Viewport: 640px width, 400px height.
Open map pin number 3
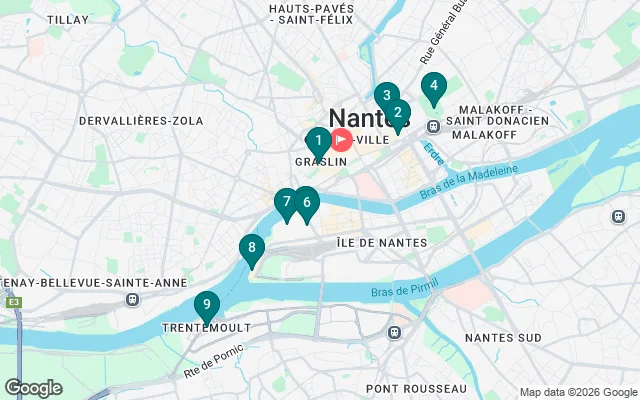pyautogui.click(x=386, y=96)
